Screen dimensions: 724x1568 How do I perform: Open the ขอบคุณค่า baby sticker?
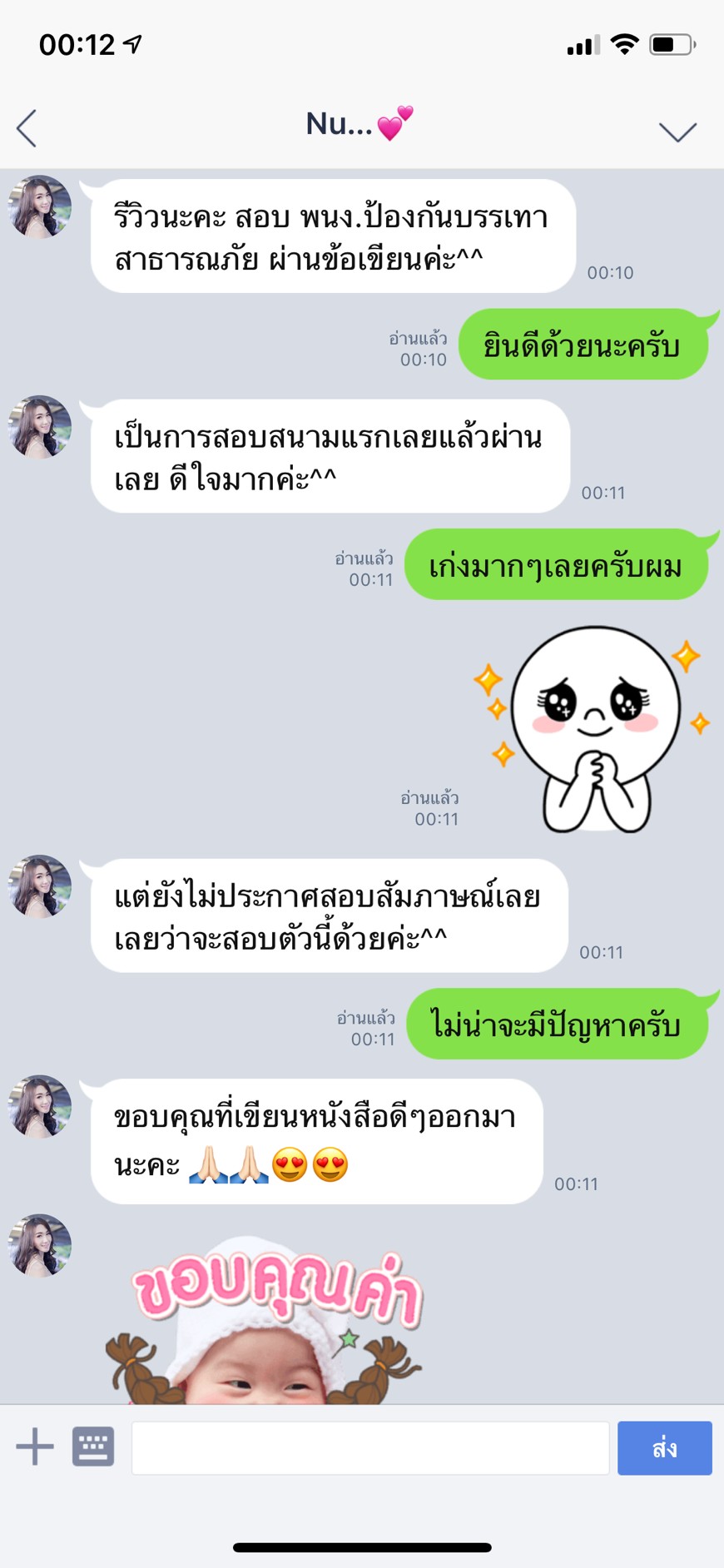pos(266,1323)
